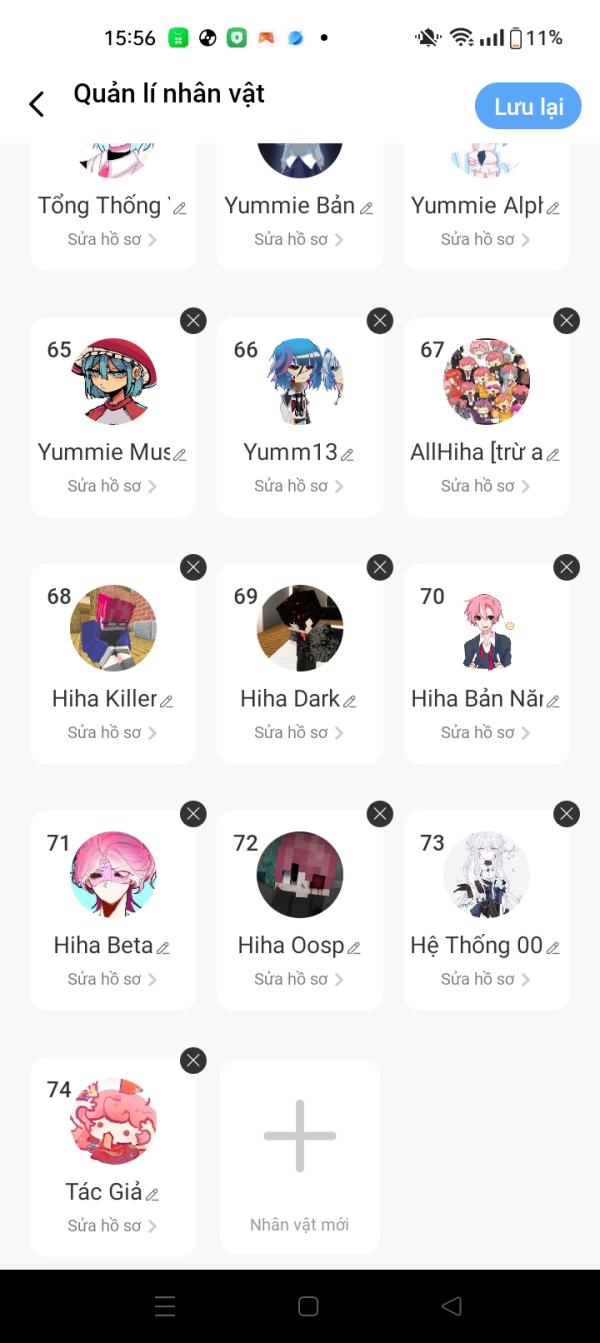Delete character 66 Yumm13
600x1343 pixels.
click(380, 321)
